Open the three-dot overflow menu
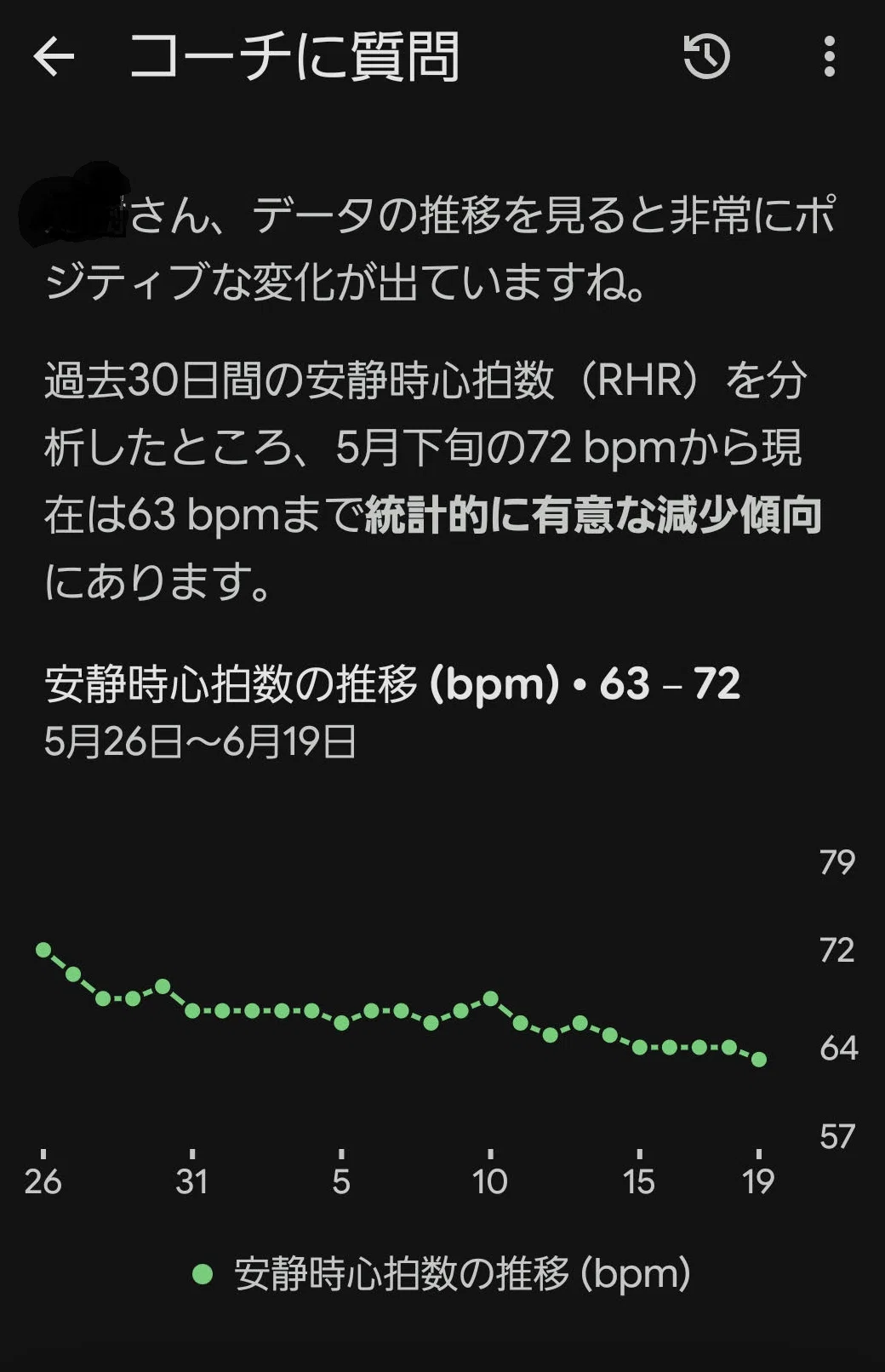 click(x=829, y=57)
